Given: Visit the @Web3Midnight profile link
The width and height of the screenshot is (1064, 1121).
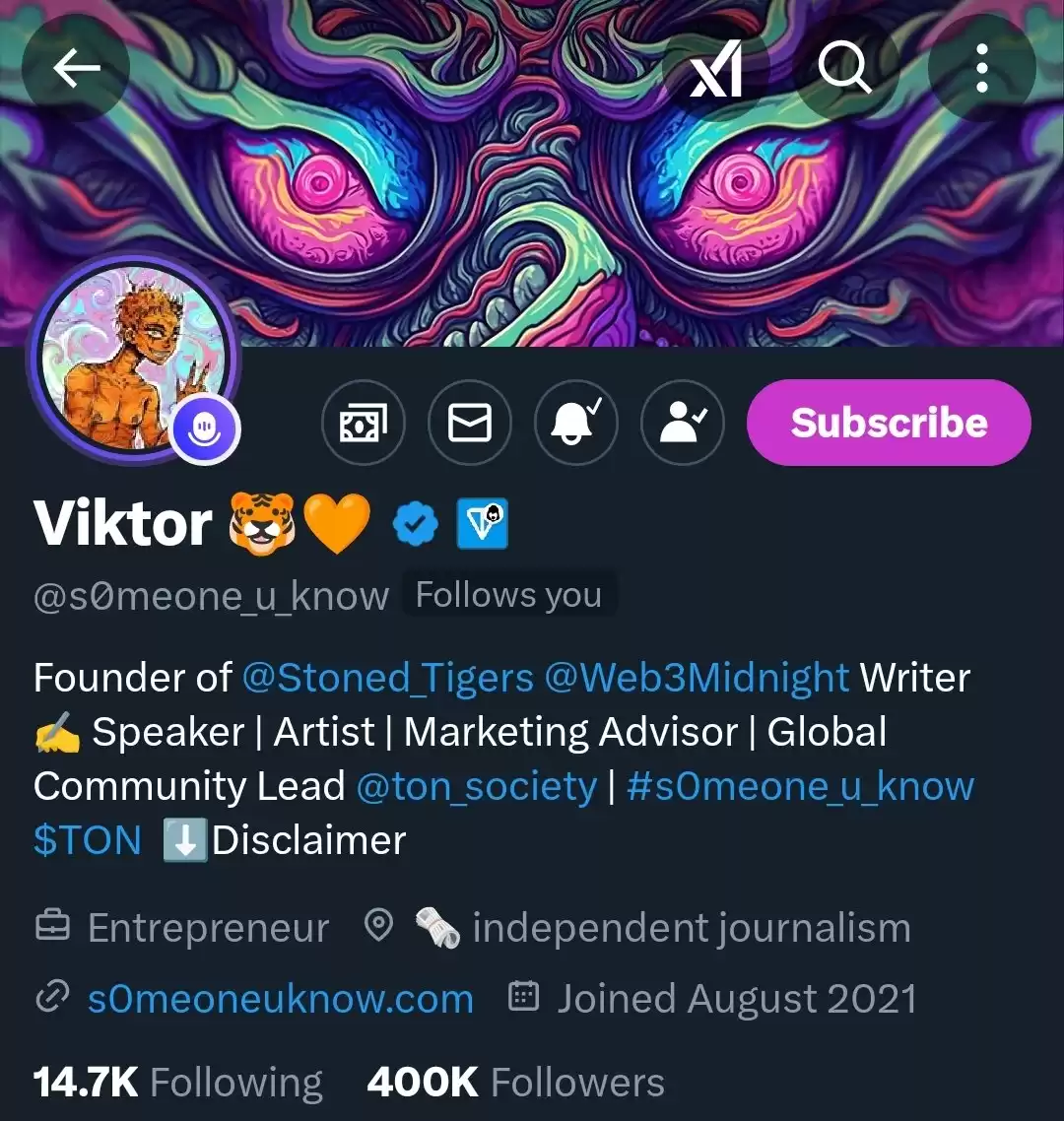Looking at the screenshot, I should coord(697,678).
